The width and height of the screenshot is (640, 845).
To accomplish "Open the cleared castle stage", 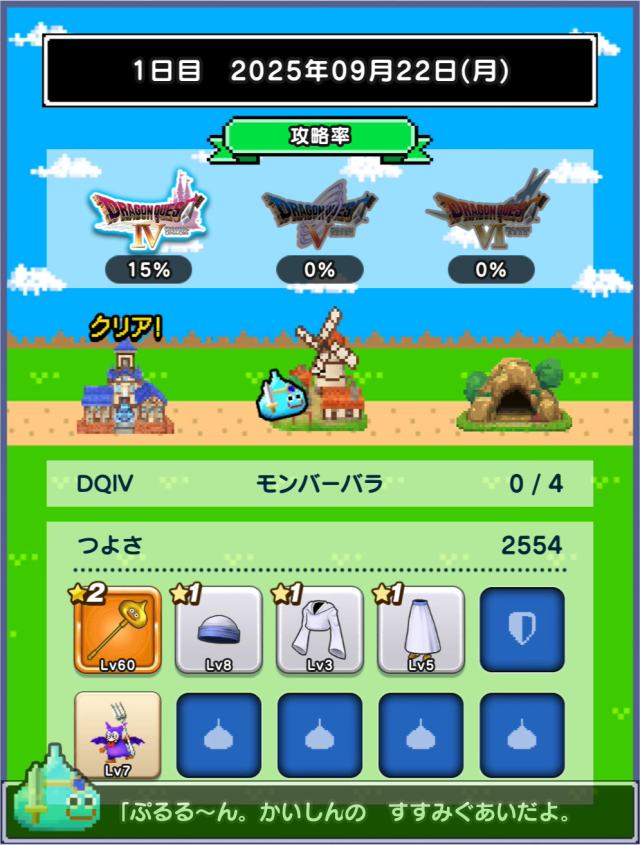I will 126,390.
